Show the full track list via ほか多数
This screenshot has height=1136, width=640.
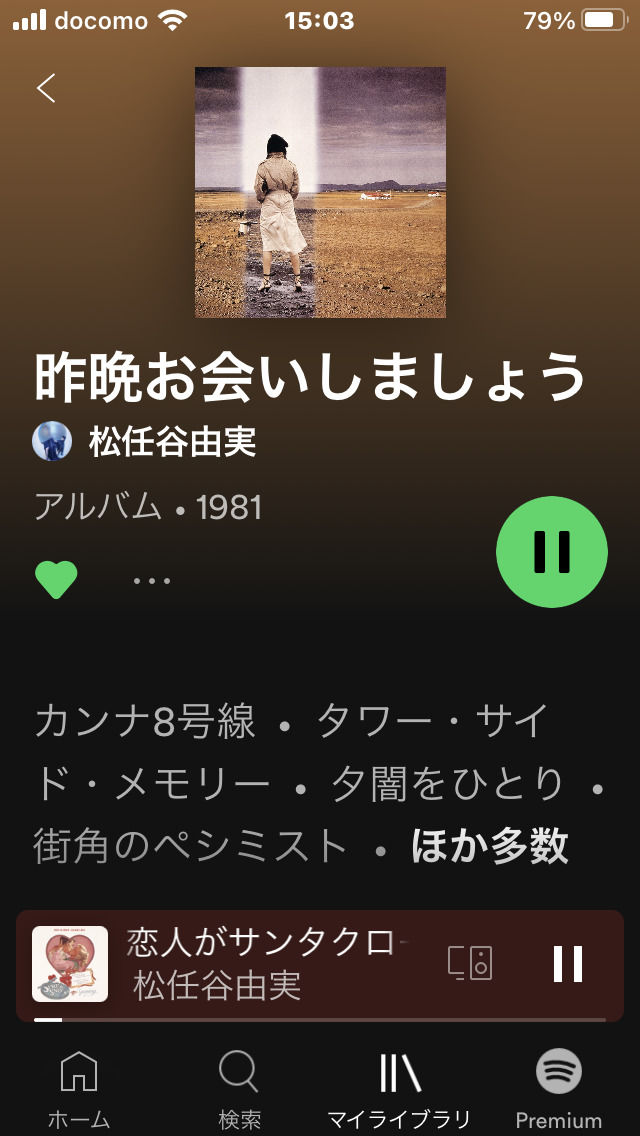489,846
